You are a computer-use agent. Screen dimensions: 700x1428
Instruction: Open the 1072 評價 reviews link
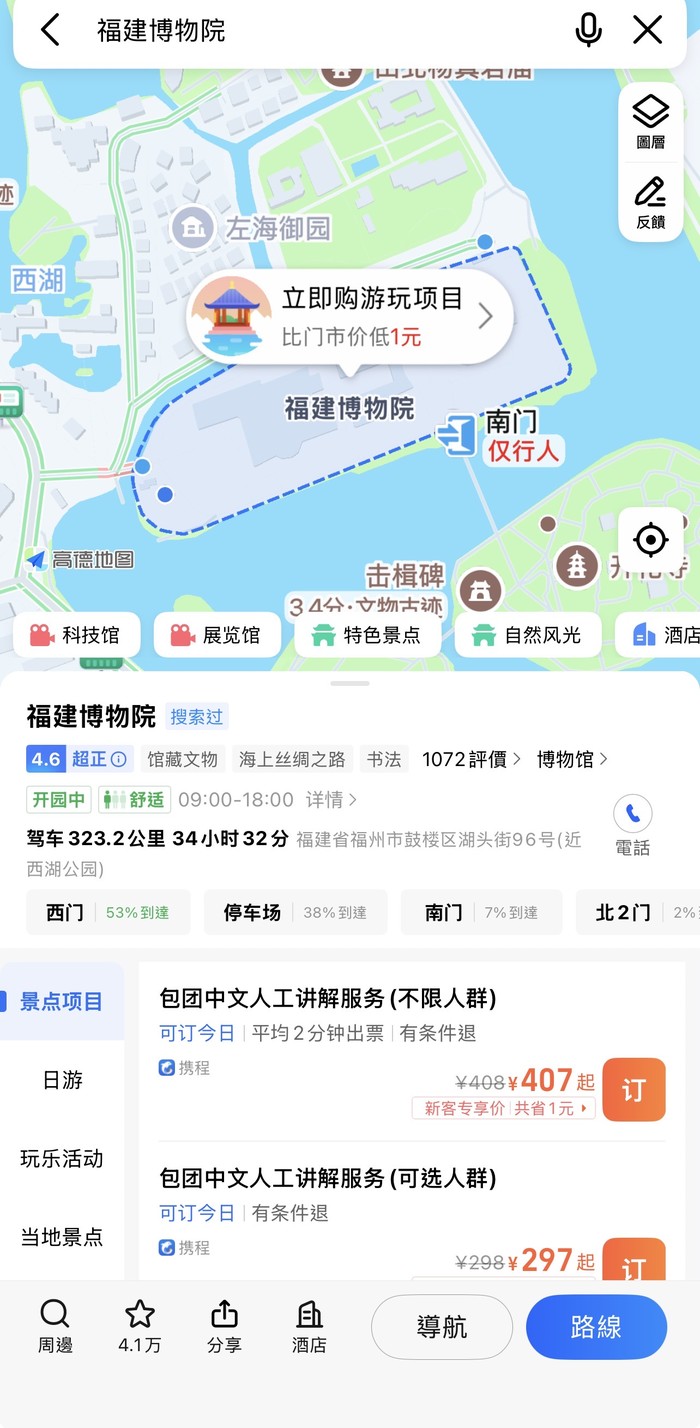pos(471,759)
